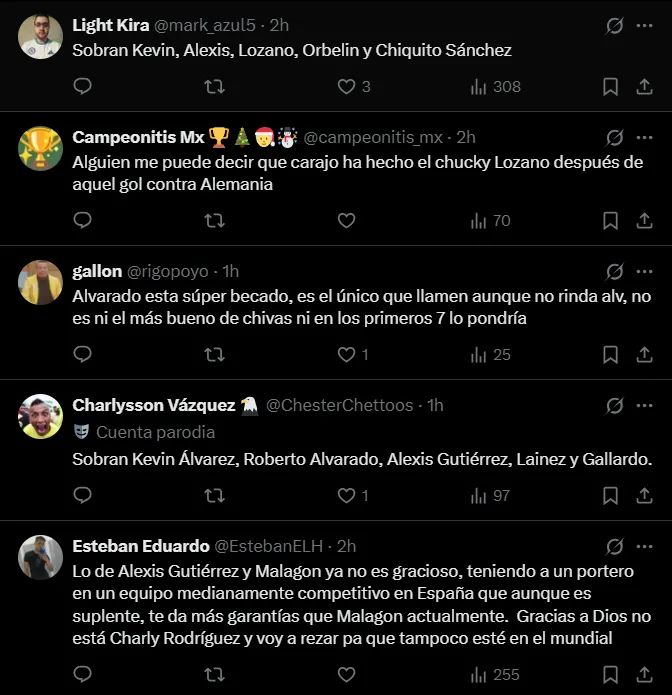Open the @ChesterChettoos profile handle

point(339,405)
